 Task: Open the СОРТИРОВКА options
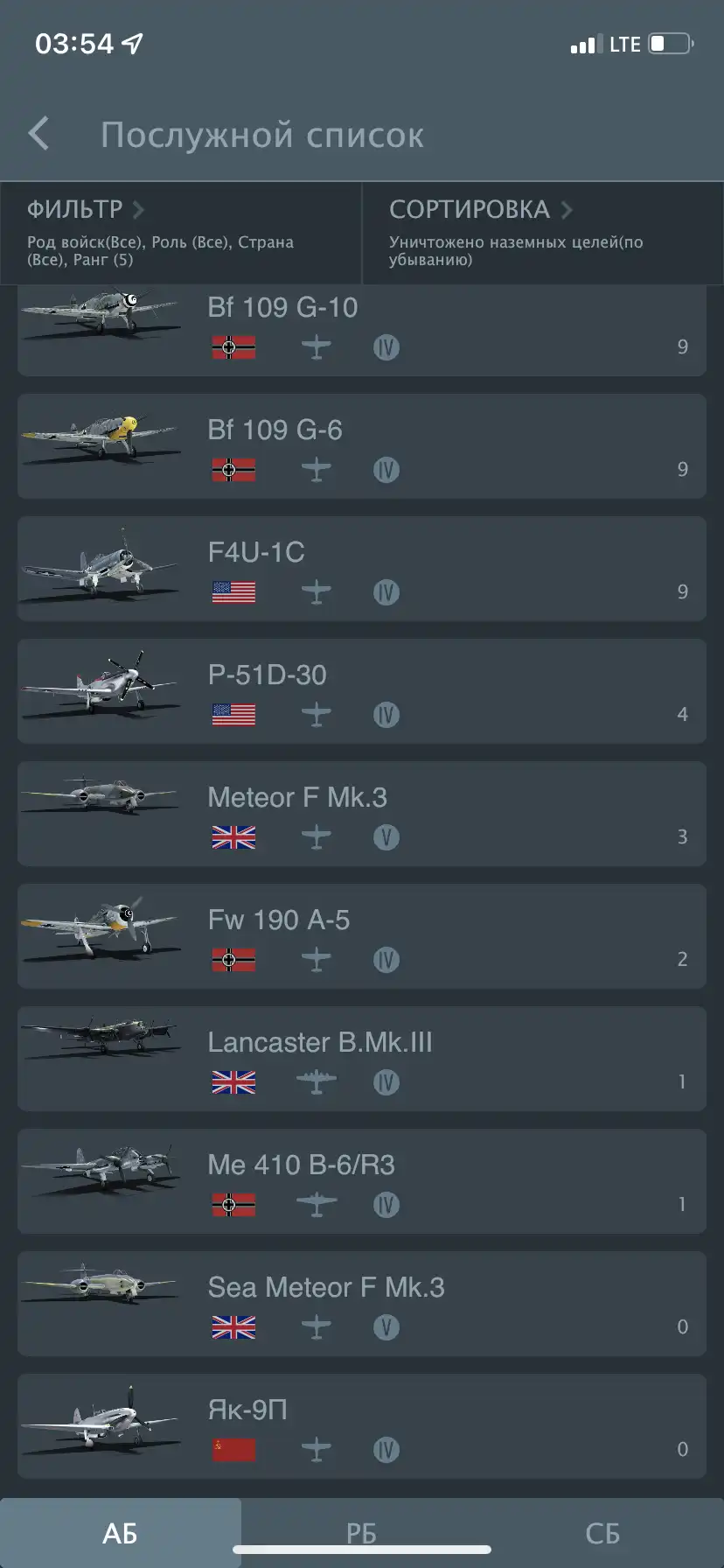pos(543,233)
